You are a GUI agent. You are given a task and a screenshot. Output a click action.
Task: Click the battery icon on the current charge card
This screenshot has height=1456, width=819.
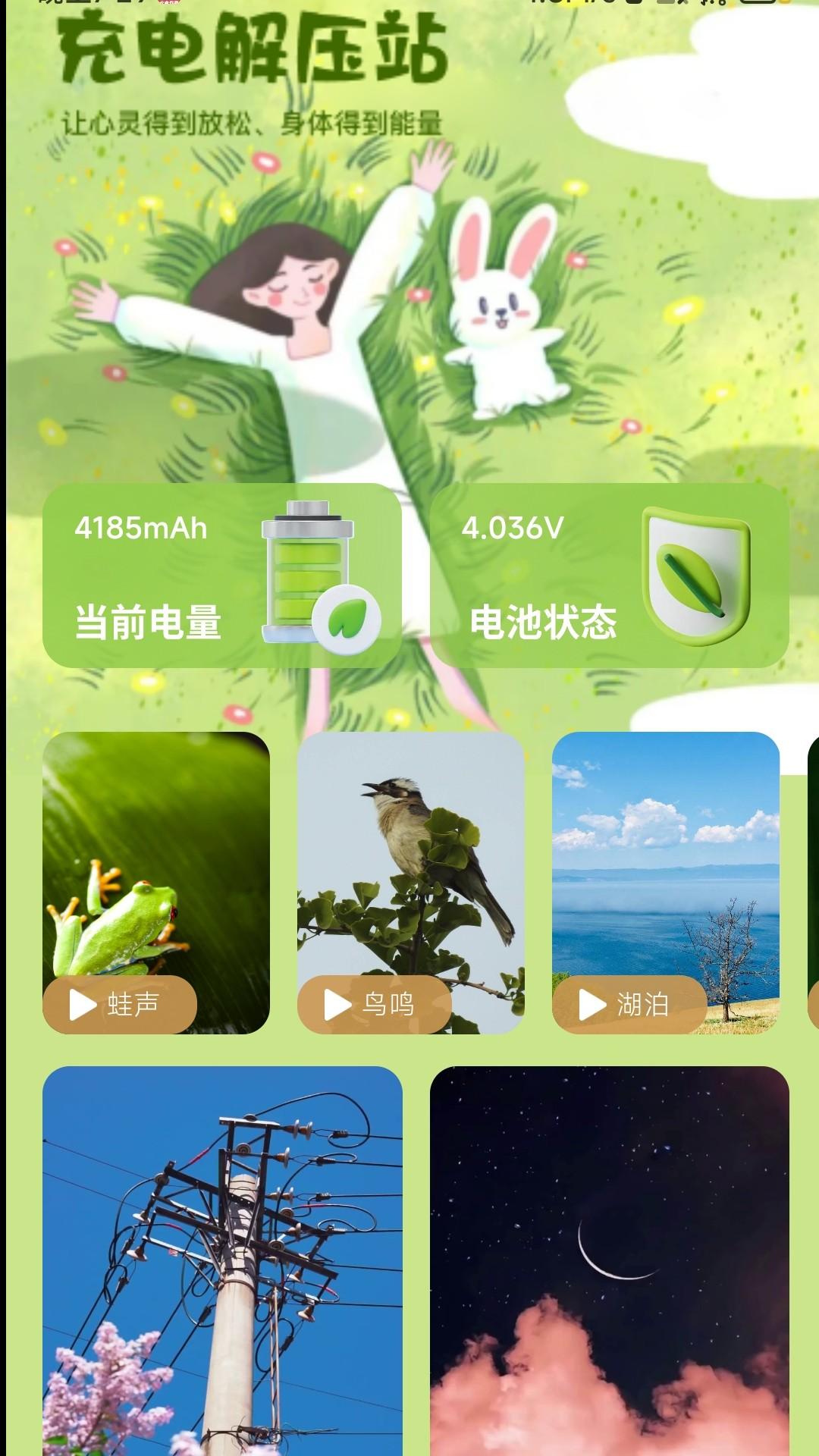306,575
